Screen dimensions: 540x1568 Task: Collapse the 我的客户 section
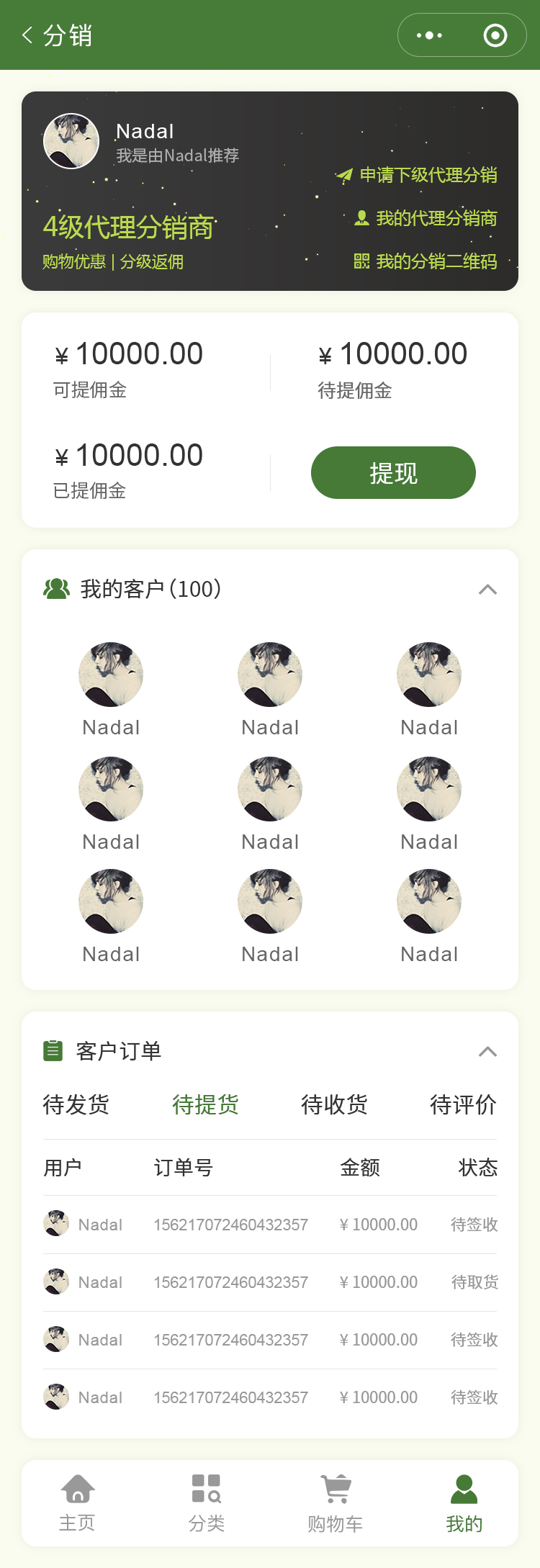[487, 590]
